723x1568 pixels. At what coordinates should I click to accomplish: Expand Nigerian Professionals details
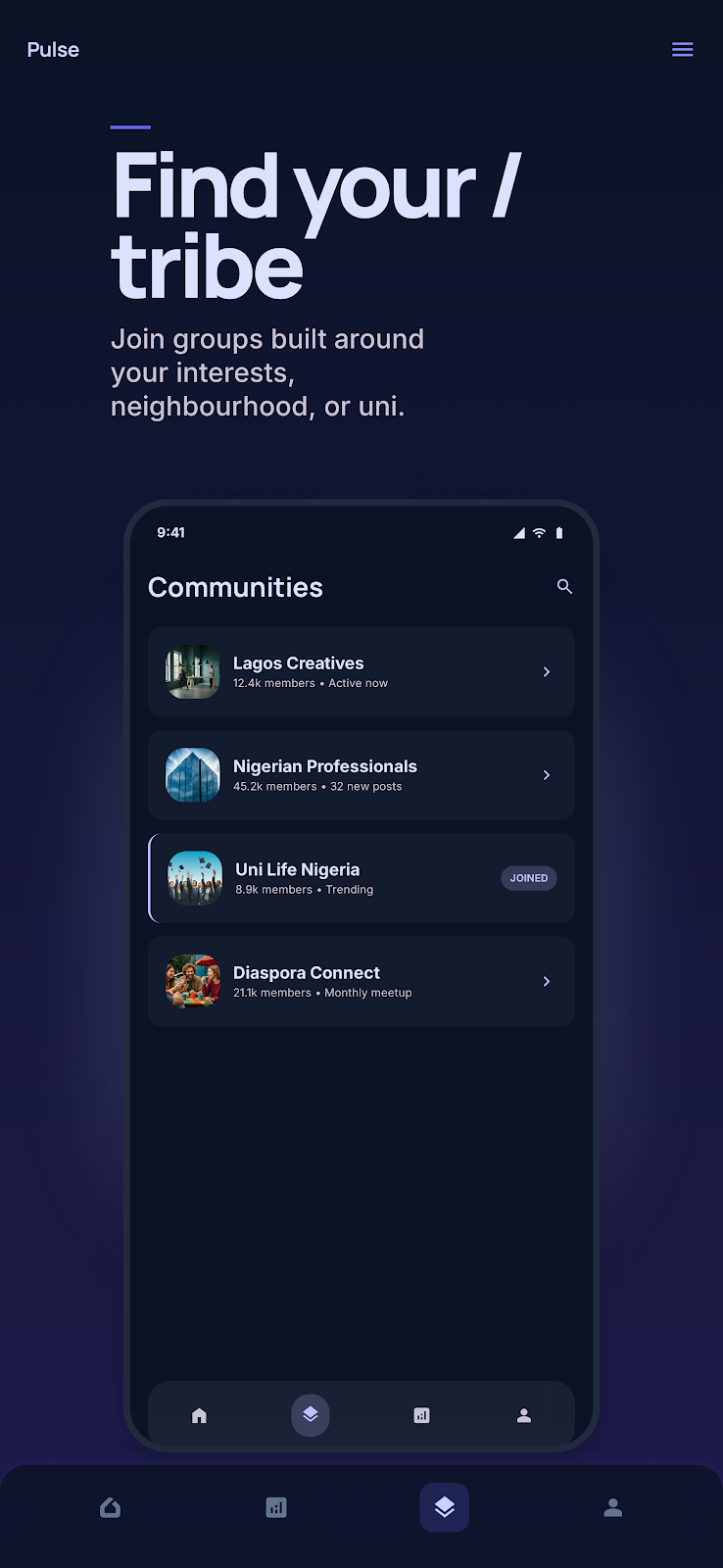(546, 774)
